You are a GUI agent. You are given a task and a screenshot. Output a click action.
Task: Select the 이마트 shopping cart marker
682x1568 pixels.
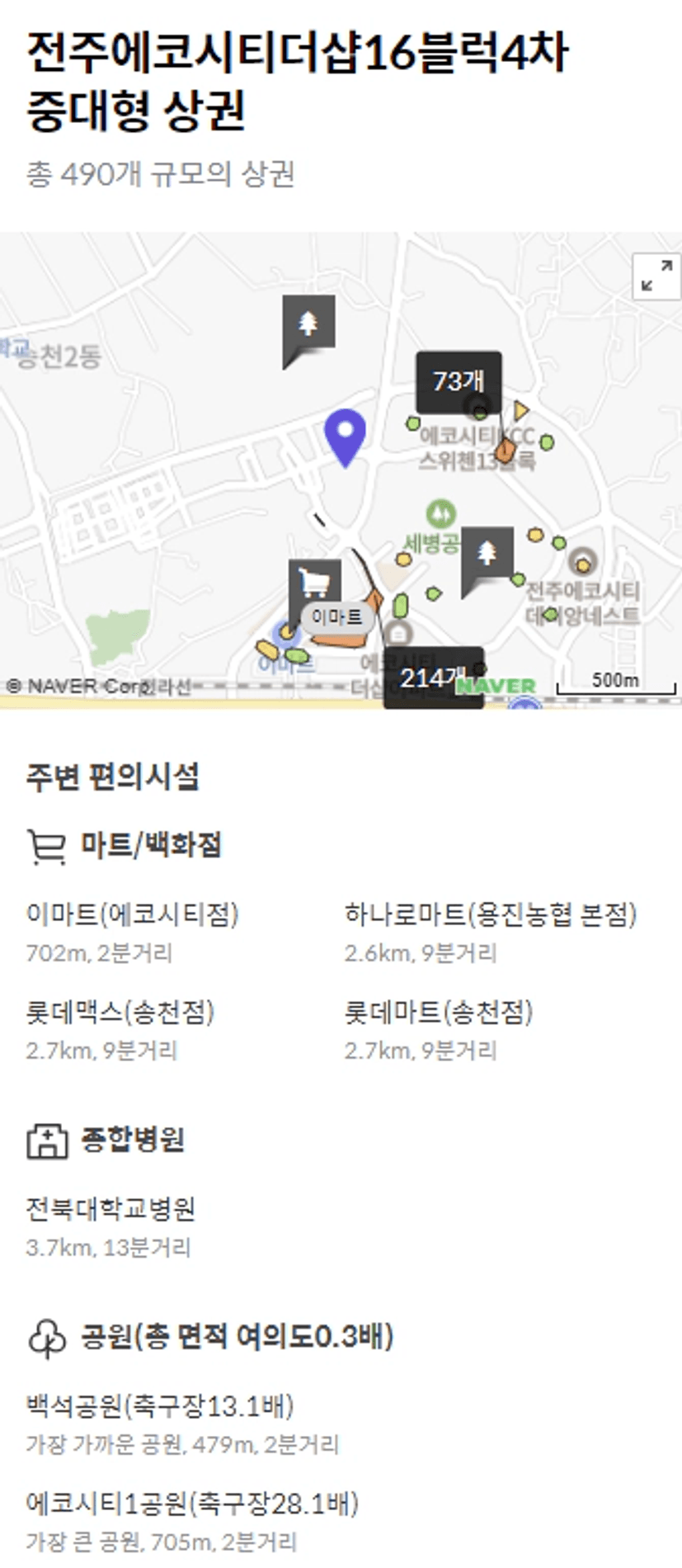(314, 583)
